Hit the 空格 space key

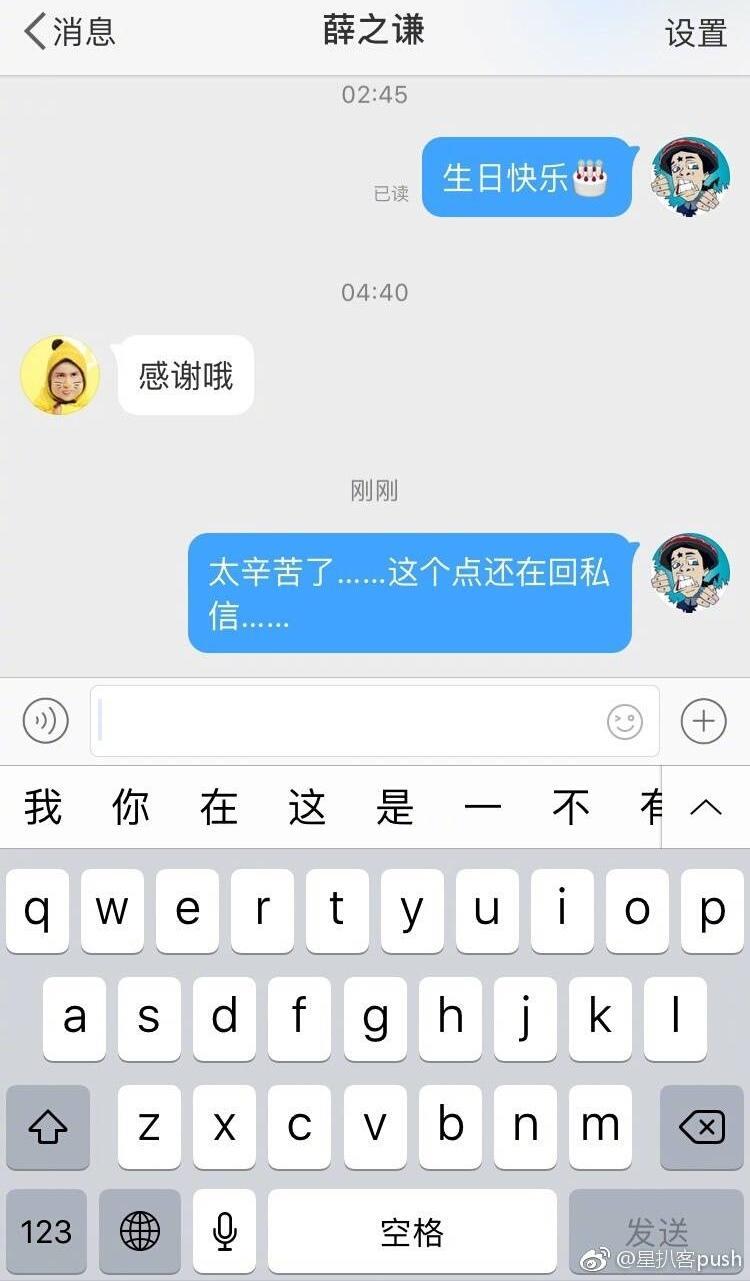(412, 1231)
